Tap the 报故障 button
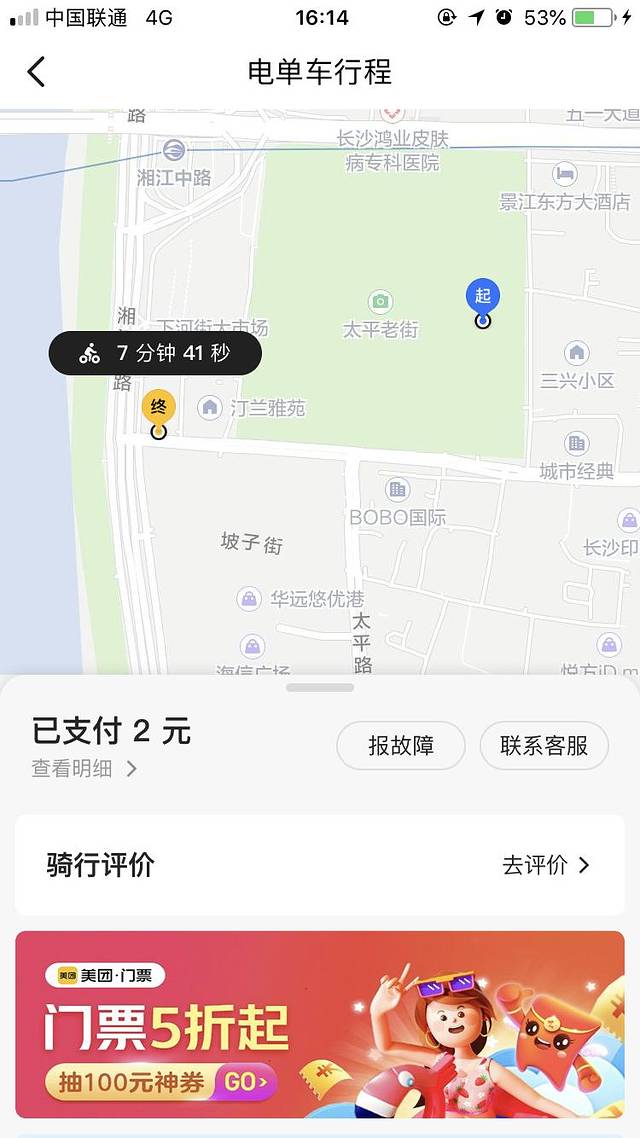Screen dimensions: 640x1138 pyautogui.click(x=401, y=746)
